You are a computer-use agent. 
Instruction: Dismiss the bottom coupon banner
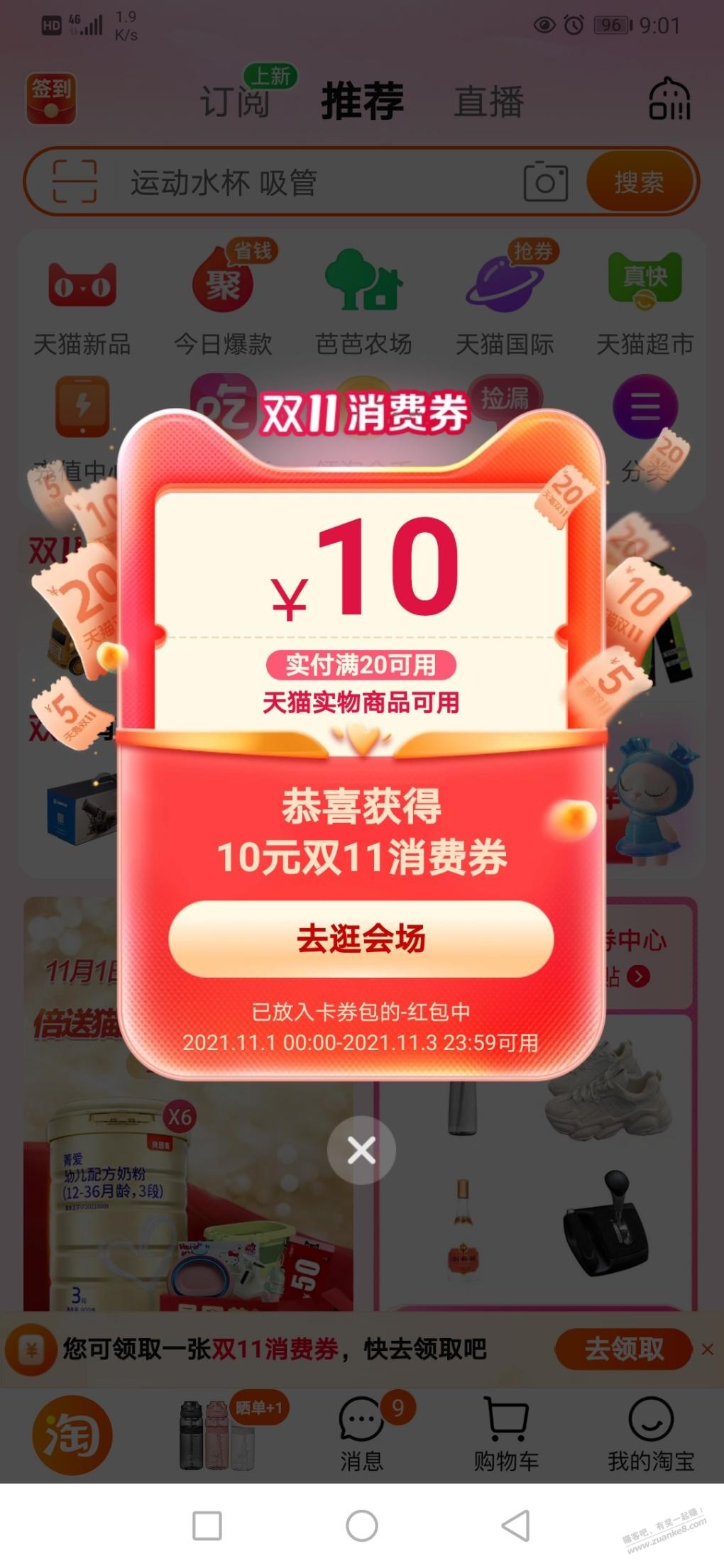tap(708, 1349)
